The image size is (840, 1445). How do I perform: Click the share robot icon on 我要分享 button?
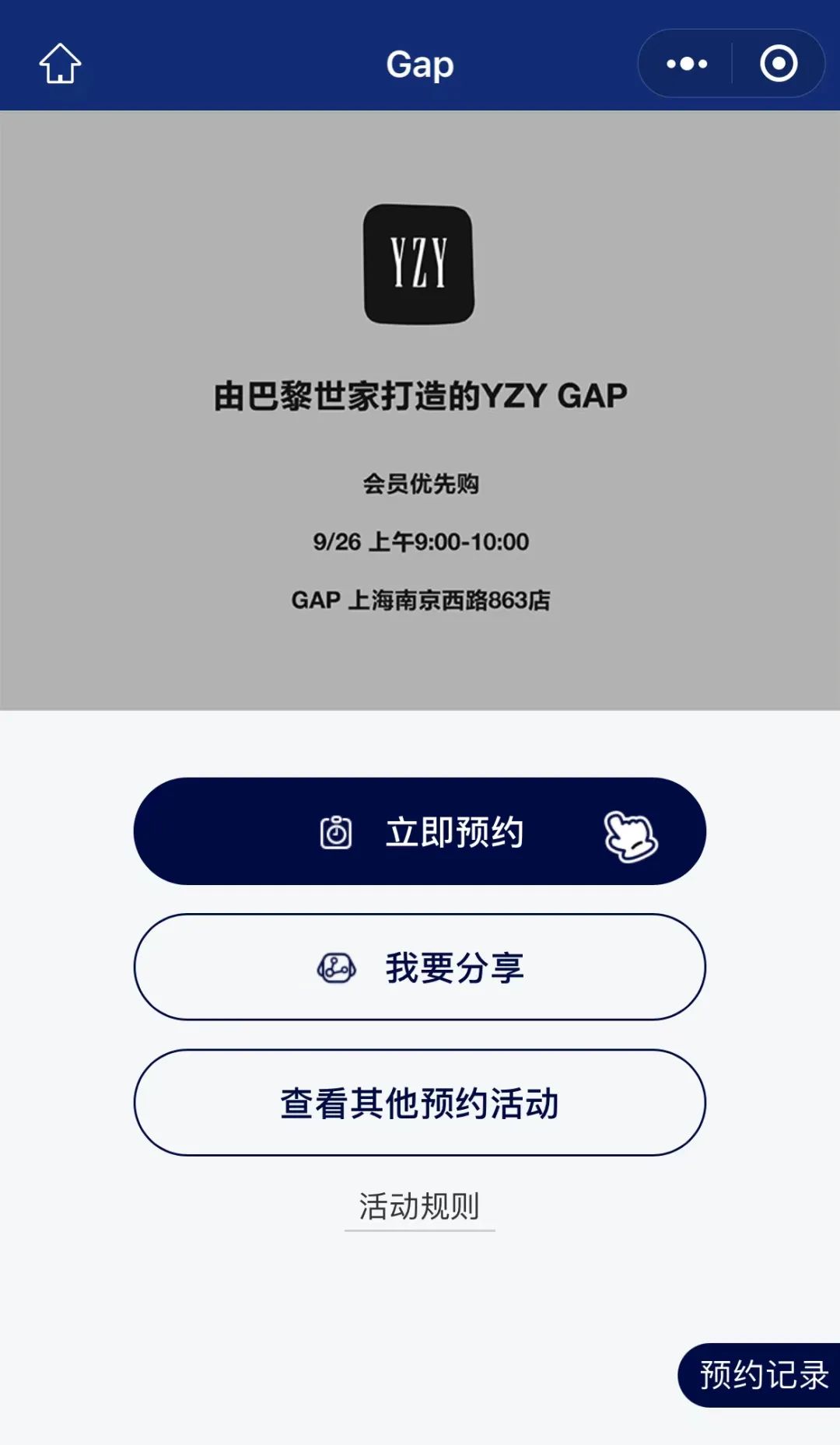[x=338, y=967]
